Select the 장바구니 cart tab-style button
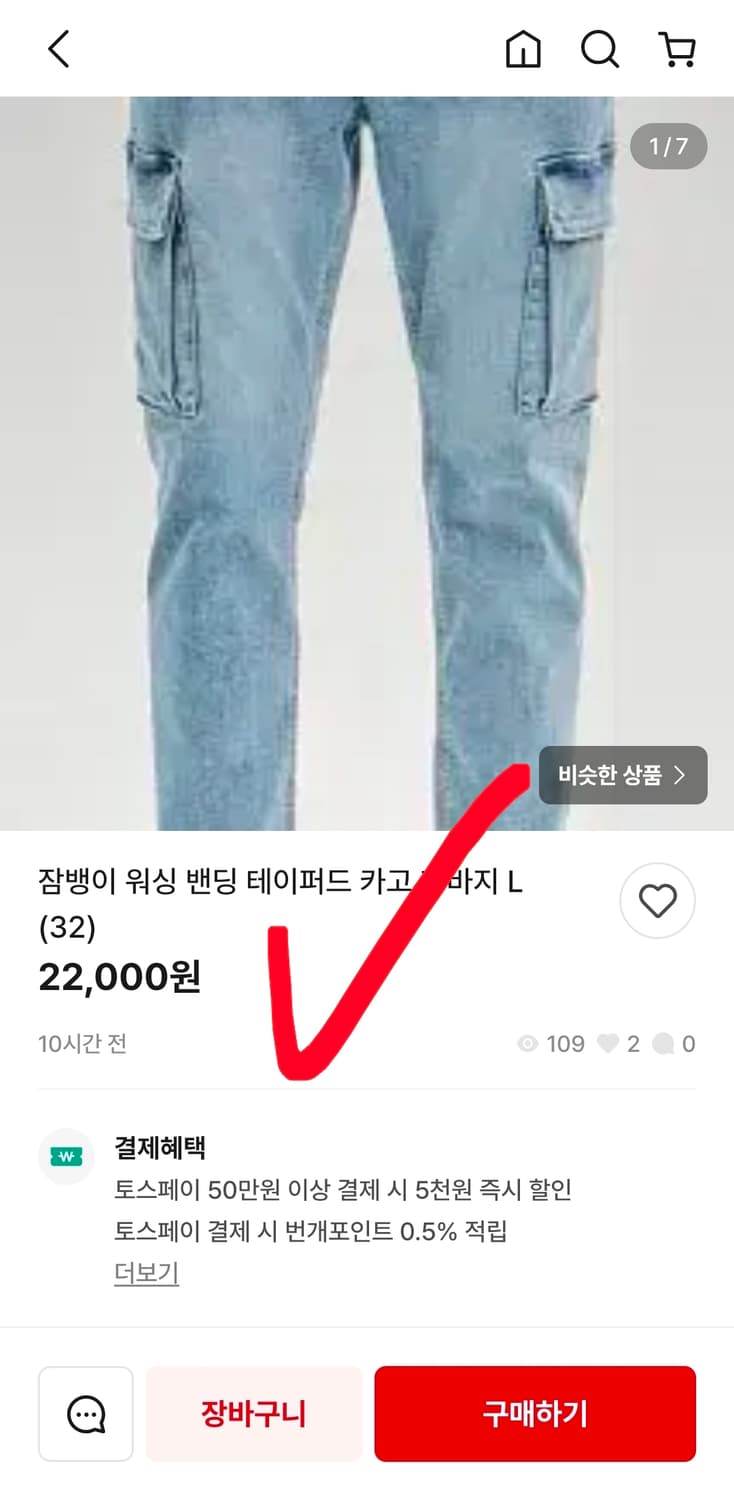The height and width of the screenshot is (1500, 734). (253, 1413)
